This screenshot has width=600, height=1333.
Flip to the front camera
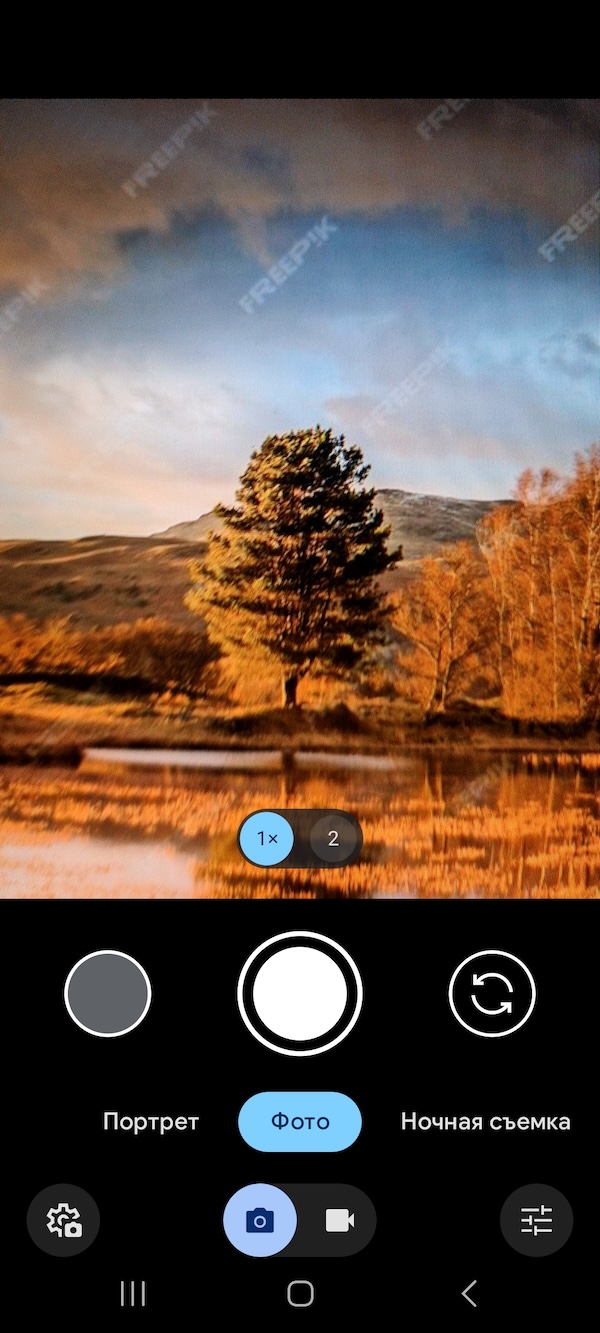coord(492,993)
